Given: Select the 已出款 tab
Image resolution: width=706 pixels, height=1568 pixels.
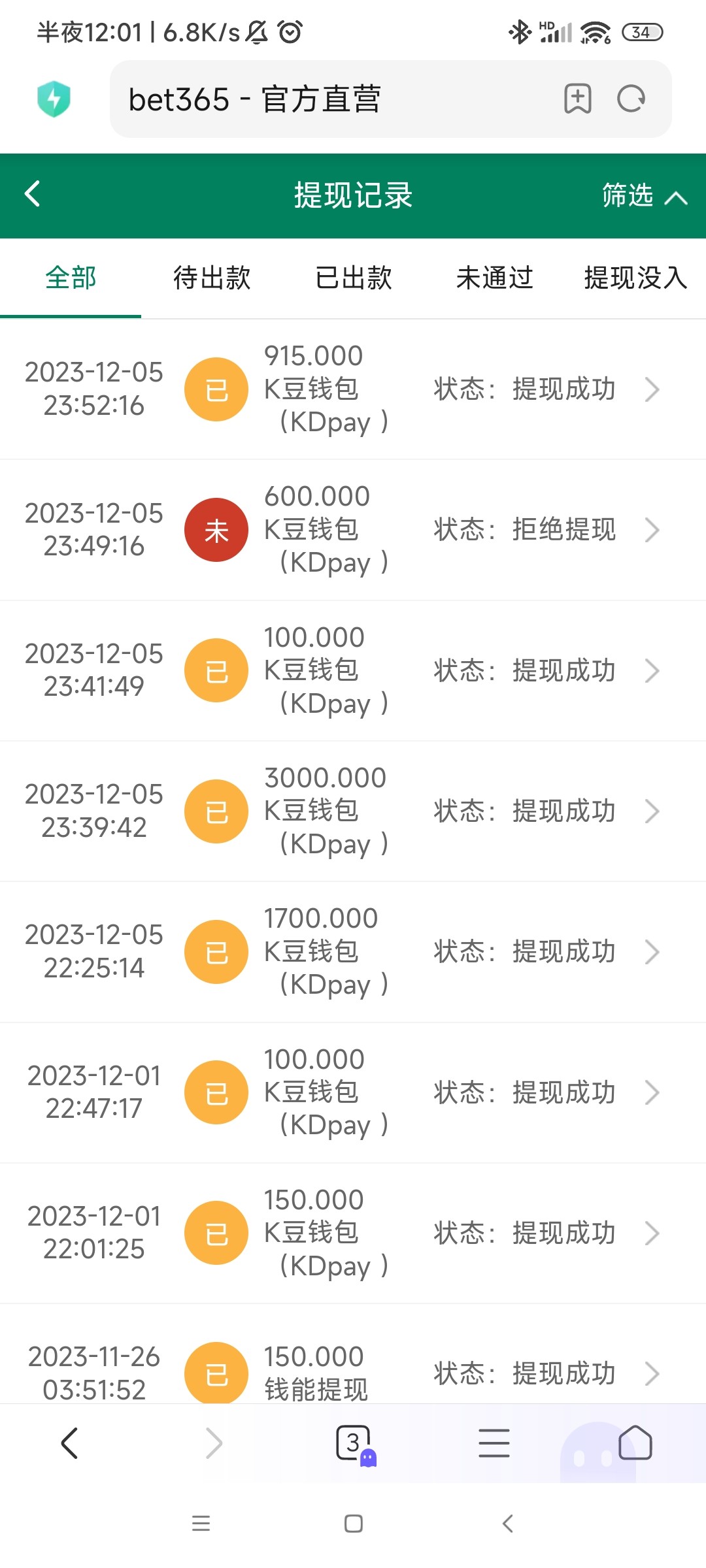Looking at the screenshot, I should click(x=353, y=278).
